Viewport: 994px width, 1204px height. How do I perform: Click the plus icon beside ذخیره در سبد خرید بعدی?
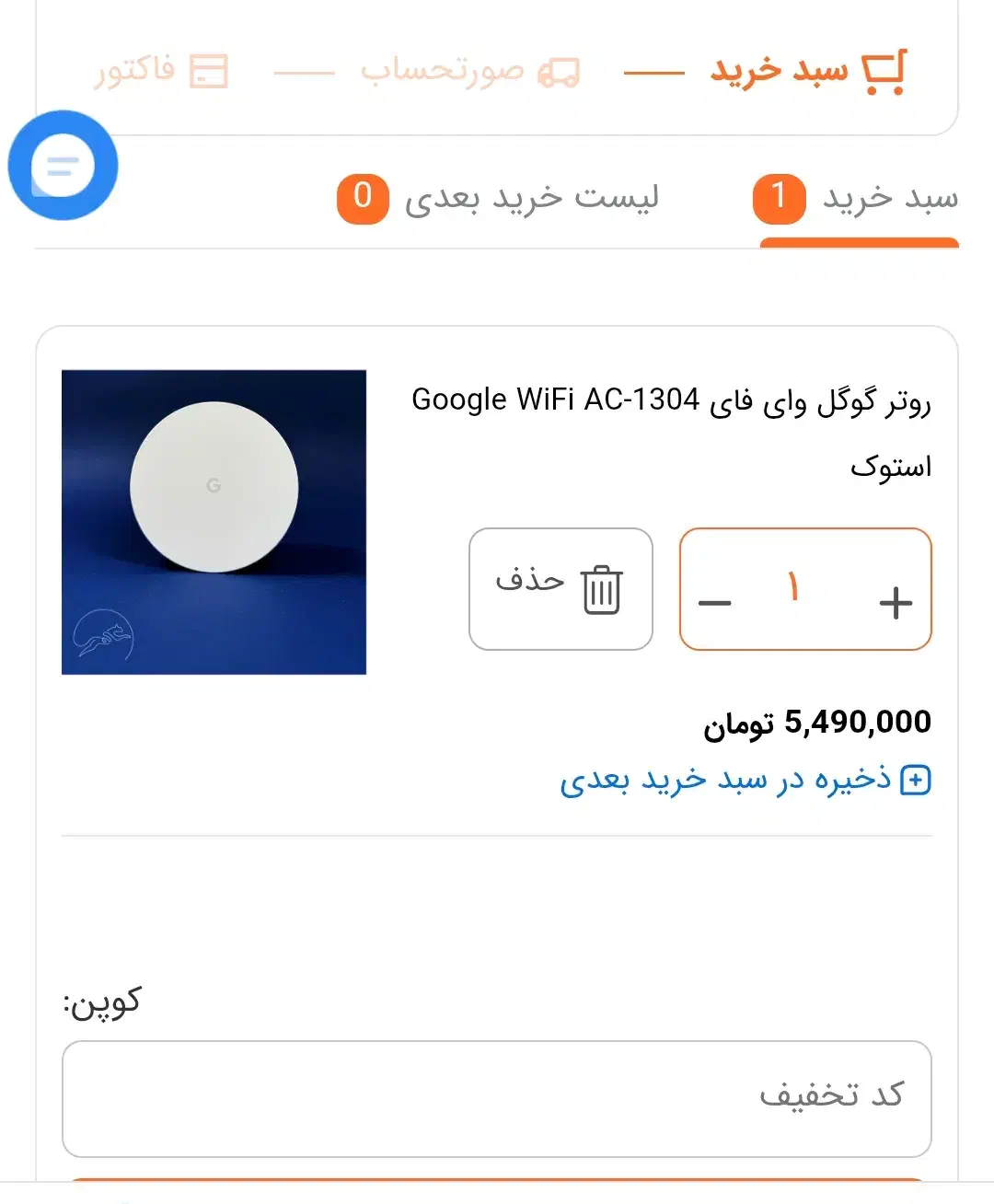click(x=914, y=779)
